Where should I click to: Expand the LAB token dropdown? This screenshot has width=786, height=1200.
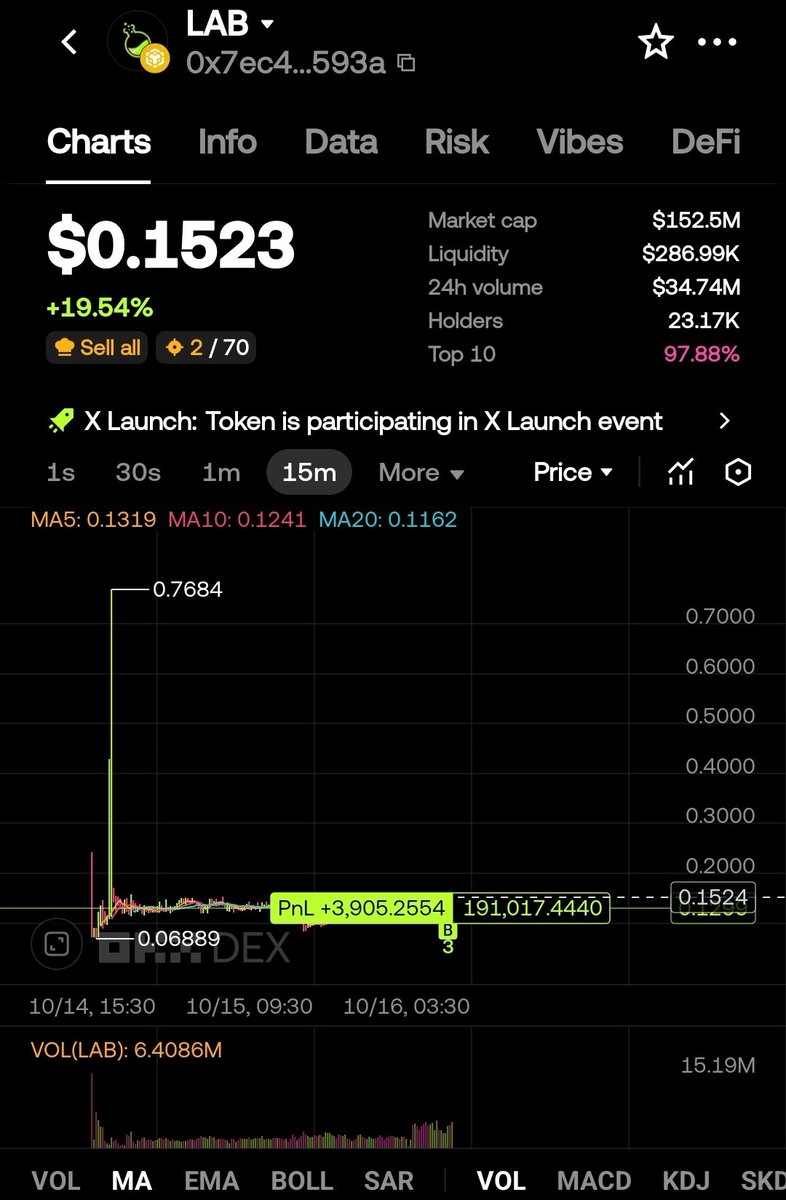click(267, 24)
